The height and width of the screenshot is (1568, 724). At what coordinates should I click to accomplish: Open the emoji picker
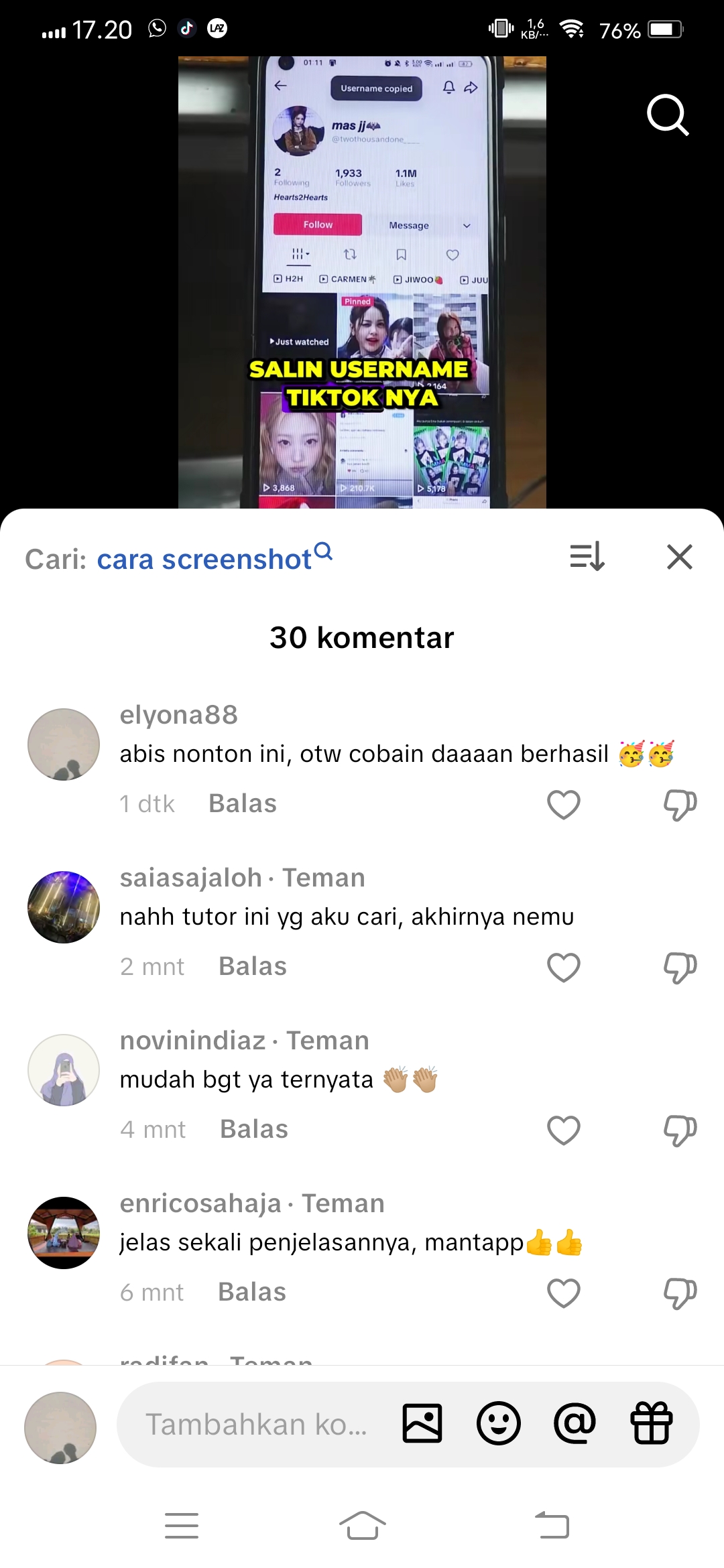[x=499, y=1423]
